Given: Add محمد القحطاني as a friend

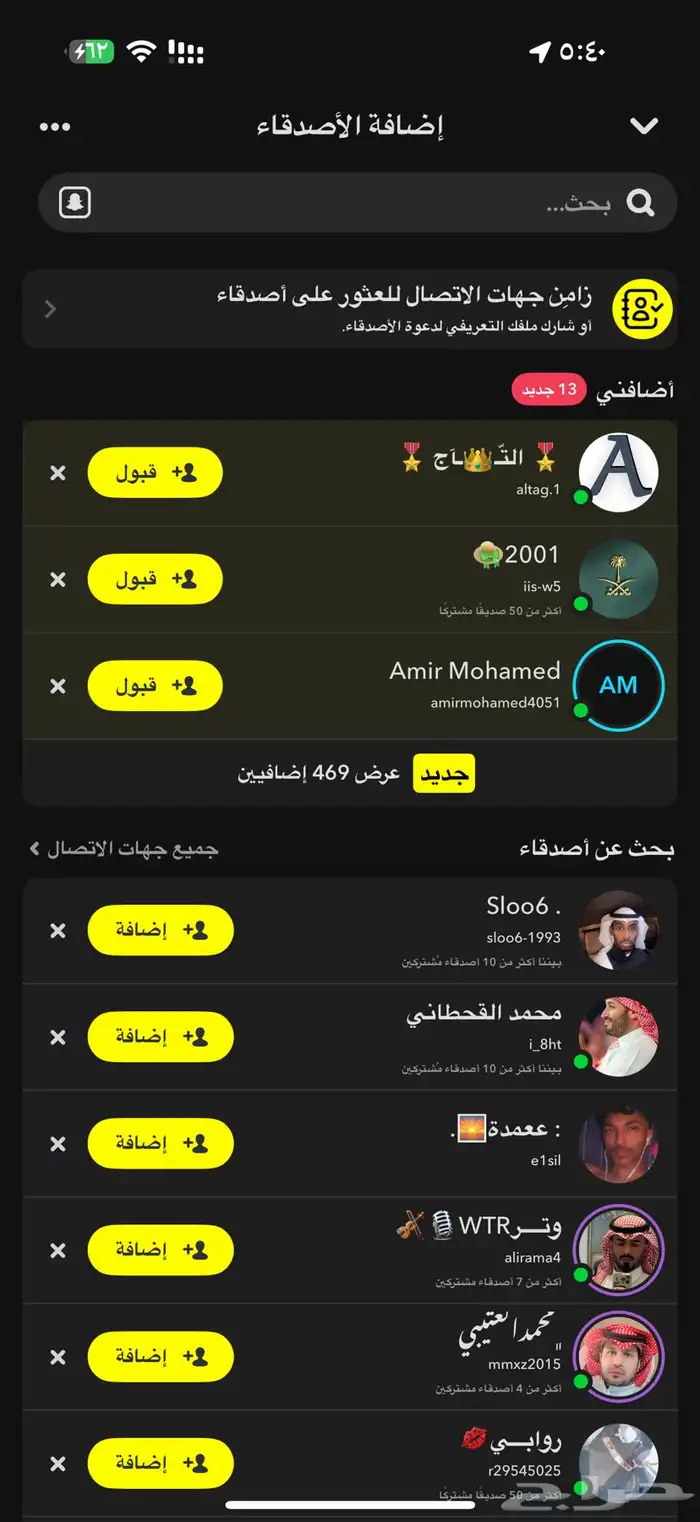Looking at the screenshot, I should pyautogui.click(x=160, y=1037).
